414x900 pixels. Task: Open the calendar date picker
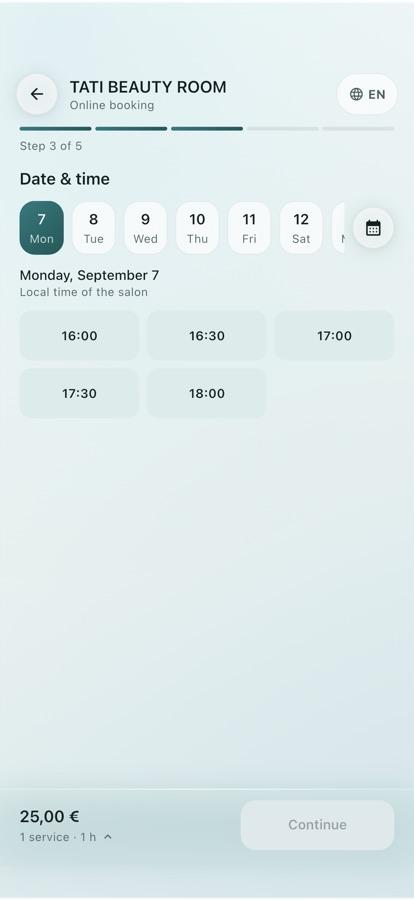373,228
